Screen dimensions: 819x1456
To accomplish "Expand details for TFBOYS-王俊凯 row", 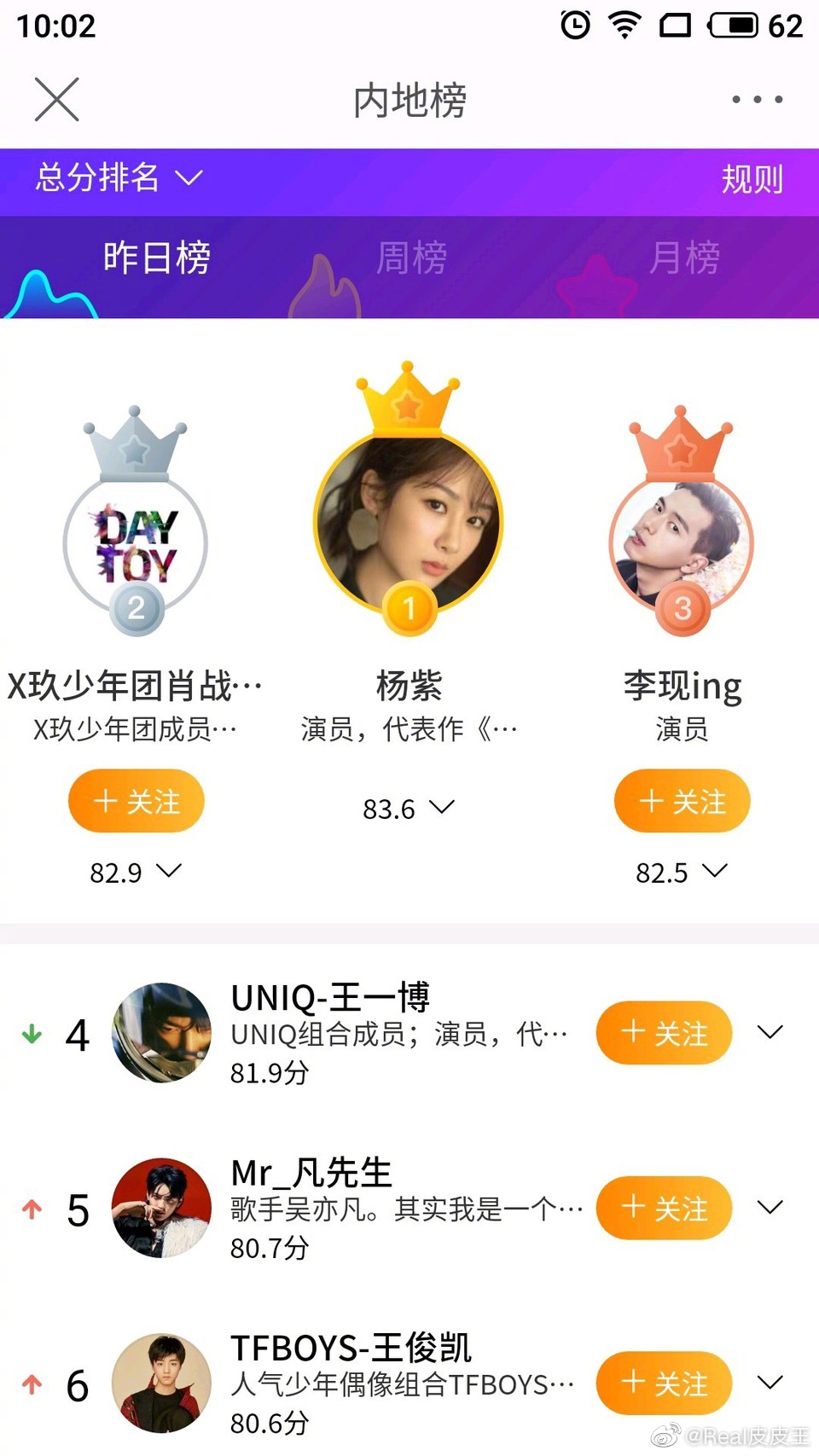I will (x=770, y=1383).
